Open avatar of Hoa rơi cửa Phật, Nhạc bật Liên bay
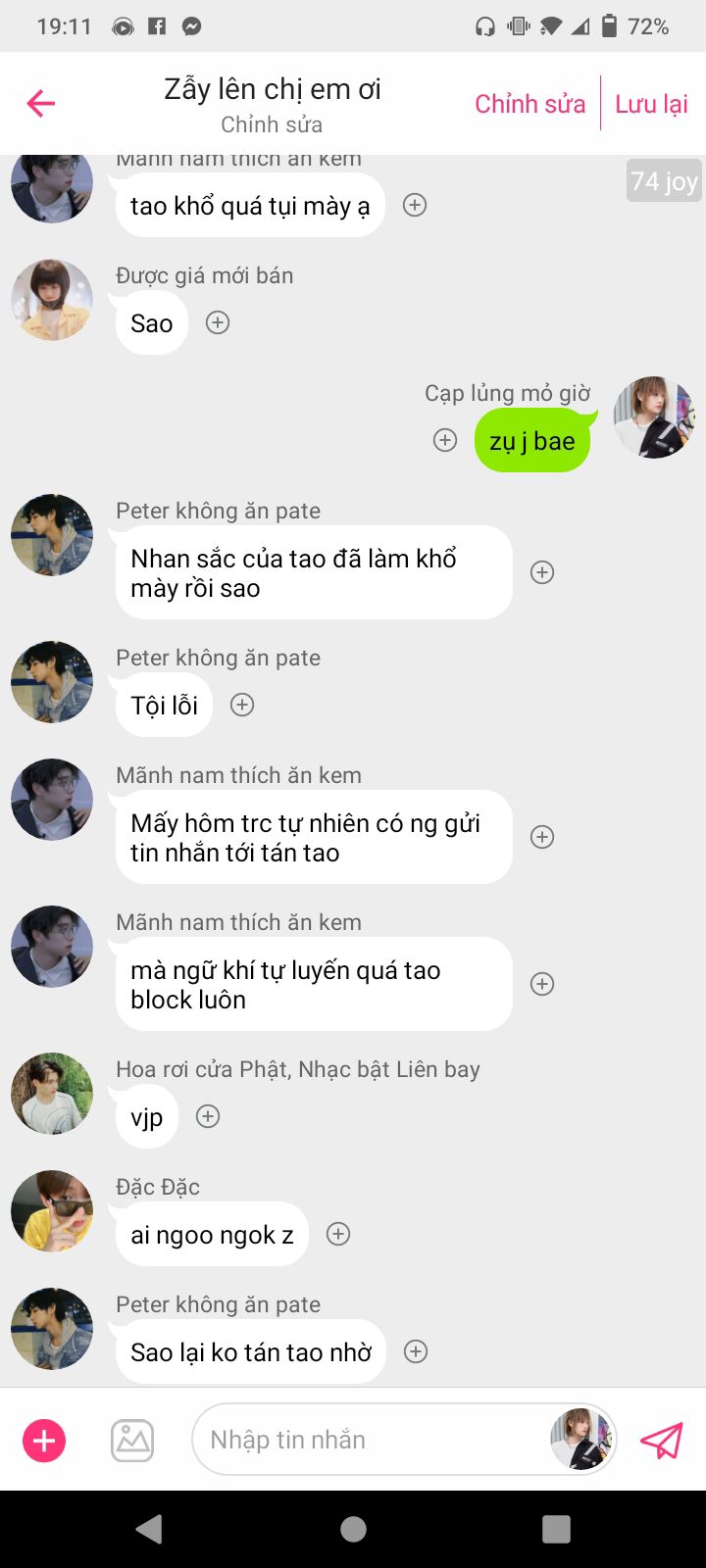 point(52,1094)
